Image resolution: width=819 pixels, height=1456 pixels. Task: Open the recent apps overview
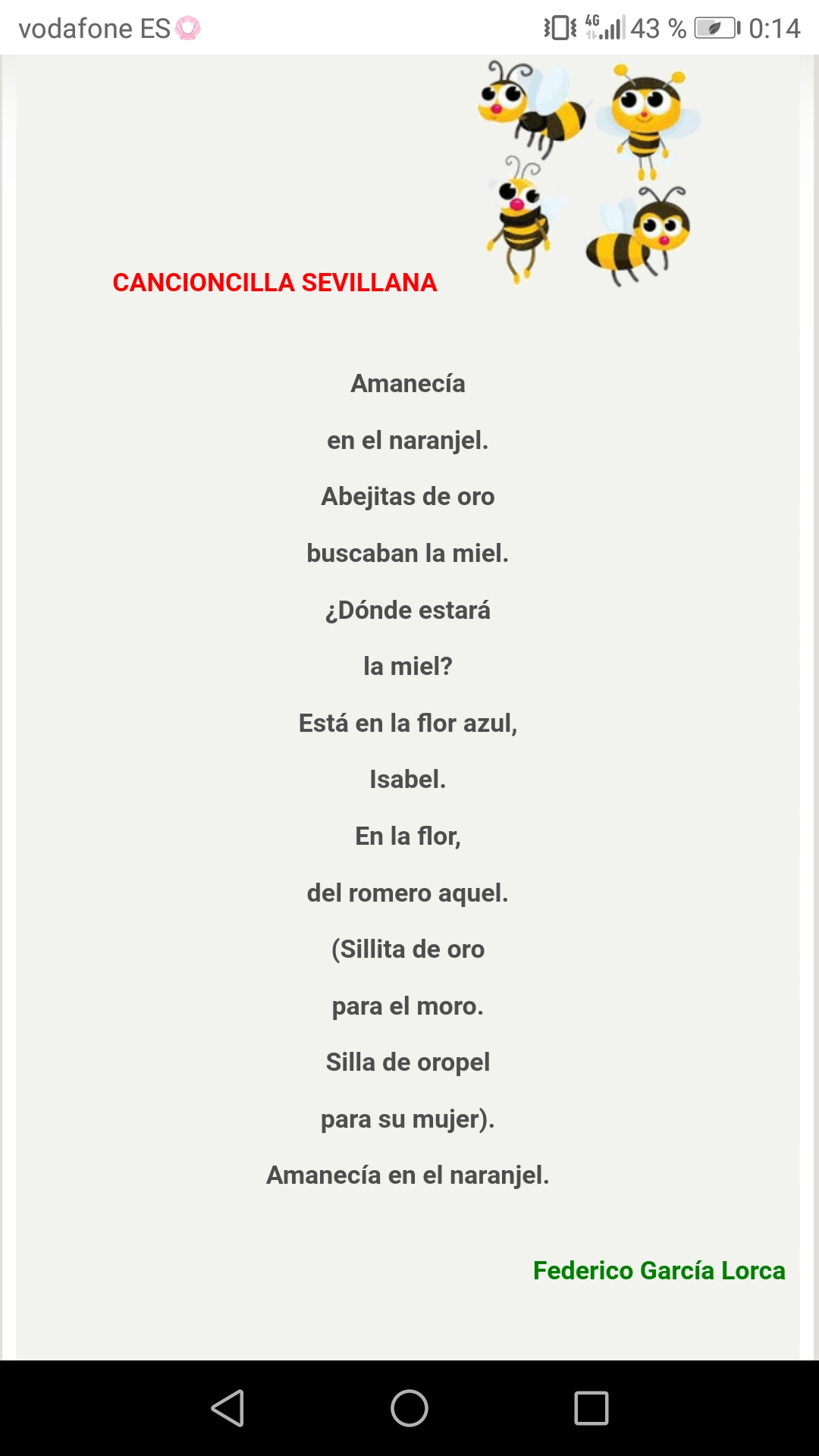pyautogui.click(x=591, y=1408)
